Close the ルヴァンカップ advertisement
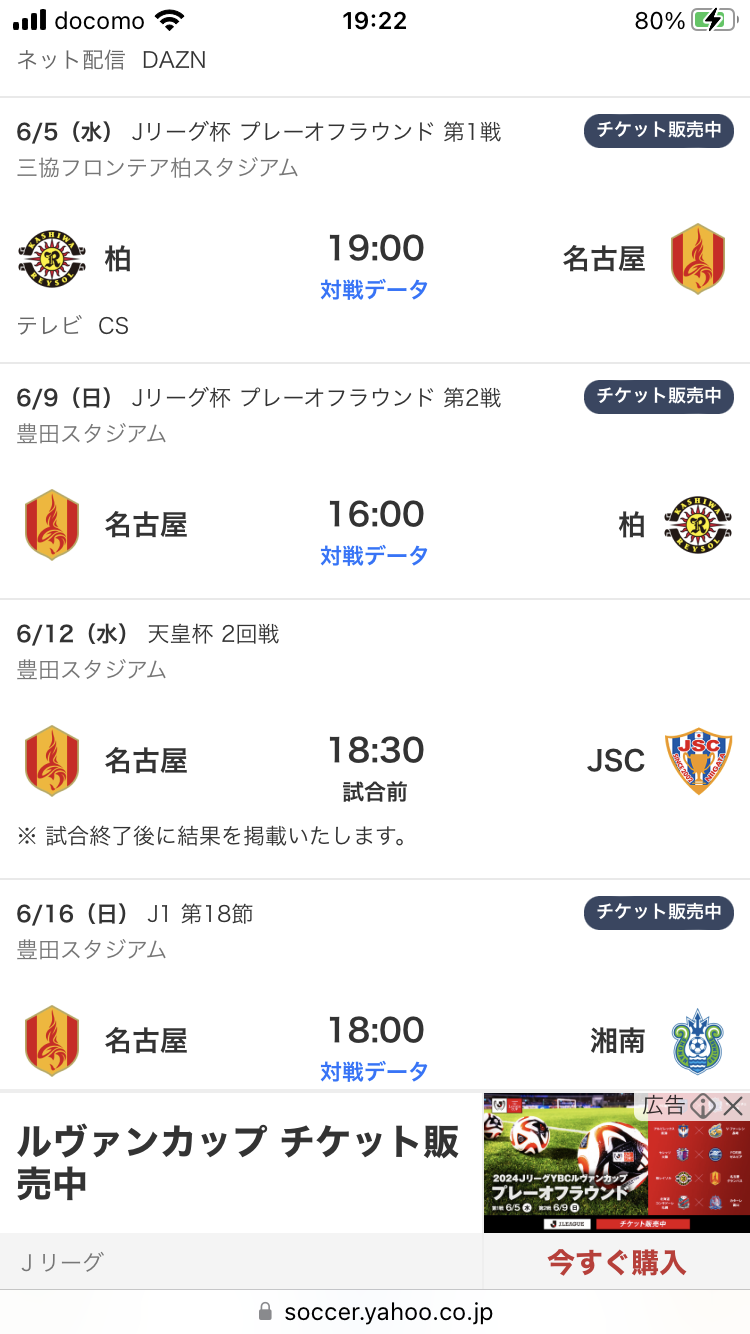Image resolution: width=750 pixels, height=1334 pixels. point(733,1106)
